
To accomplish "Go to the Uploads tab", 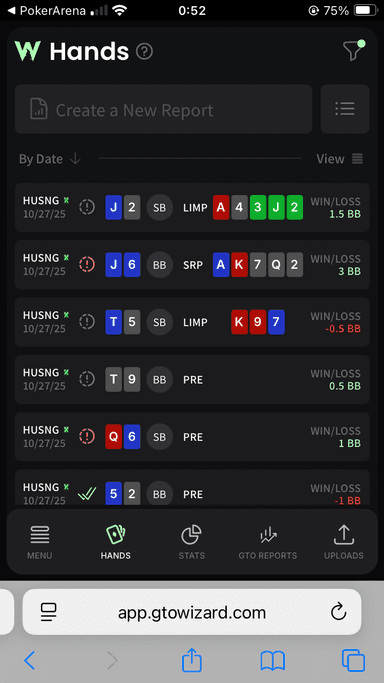I will [x=344, y=542].
